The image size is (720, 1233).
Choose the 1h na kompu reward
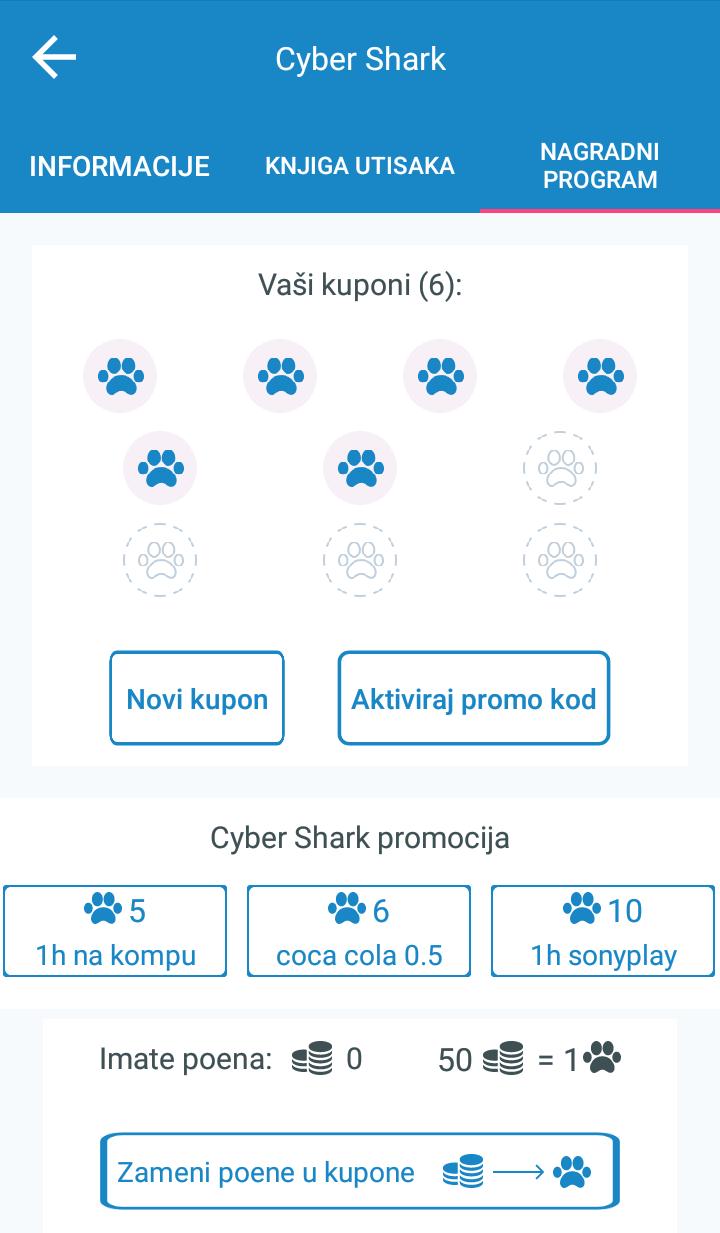click(x=115, y=931)
